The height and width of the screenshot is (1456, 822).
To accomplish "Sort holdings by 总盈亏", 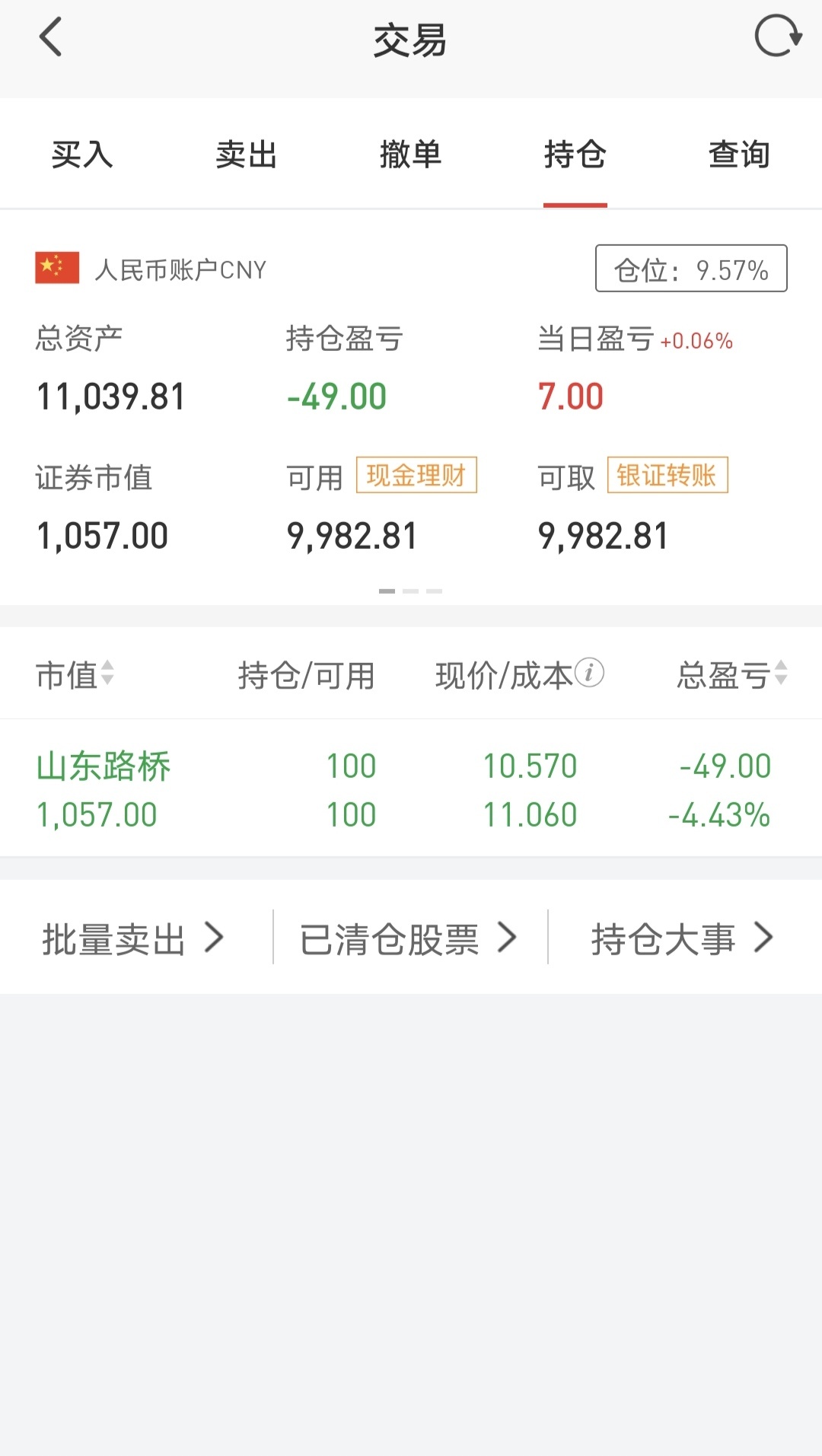I will [x=731, y=674].
